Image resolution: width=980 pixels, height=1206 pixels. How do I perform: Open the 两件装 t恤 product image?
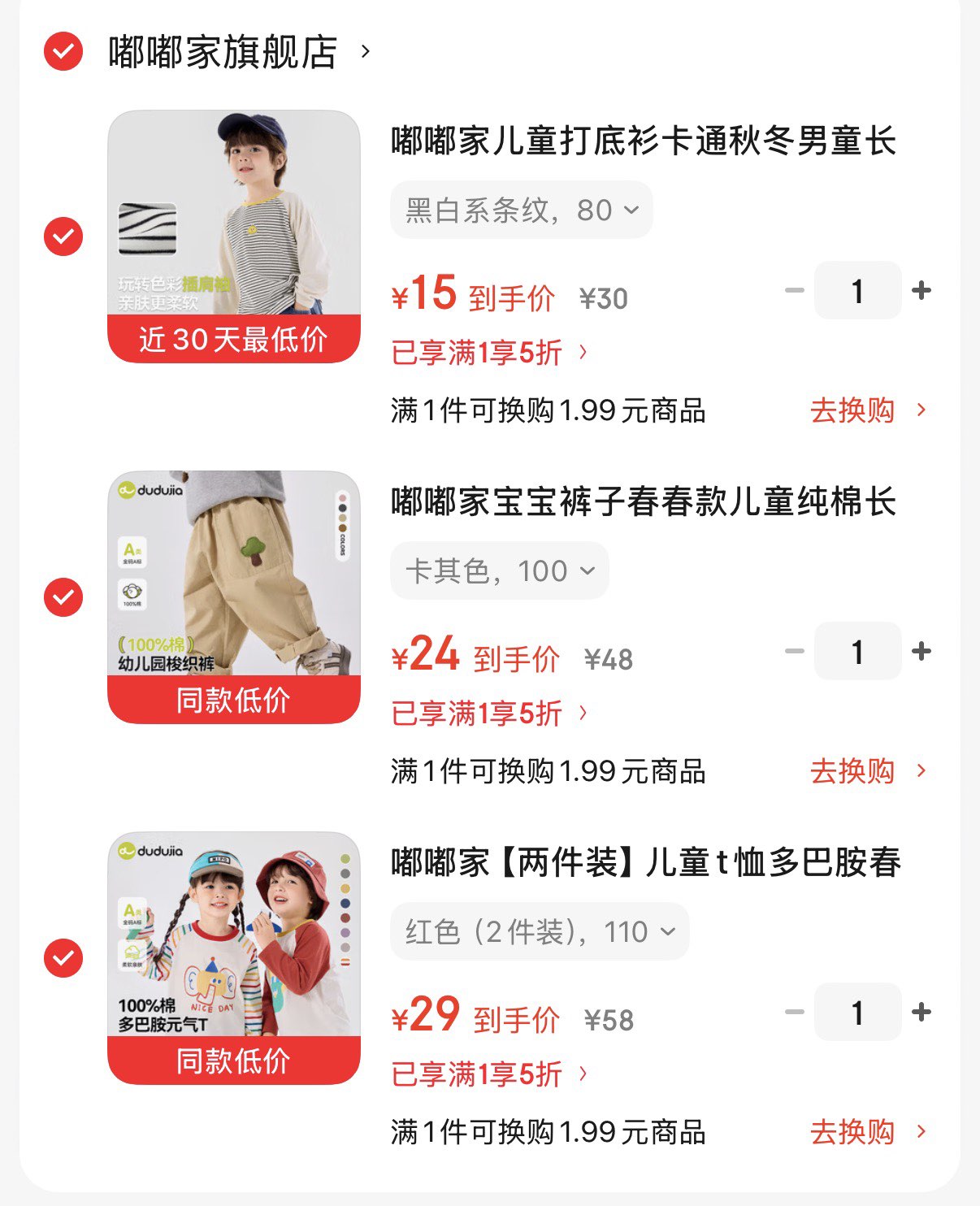[x=234, y=958]
